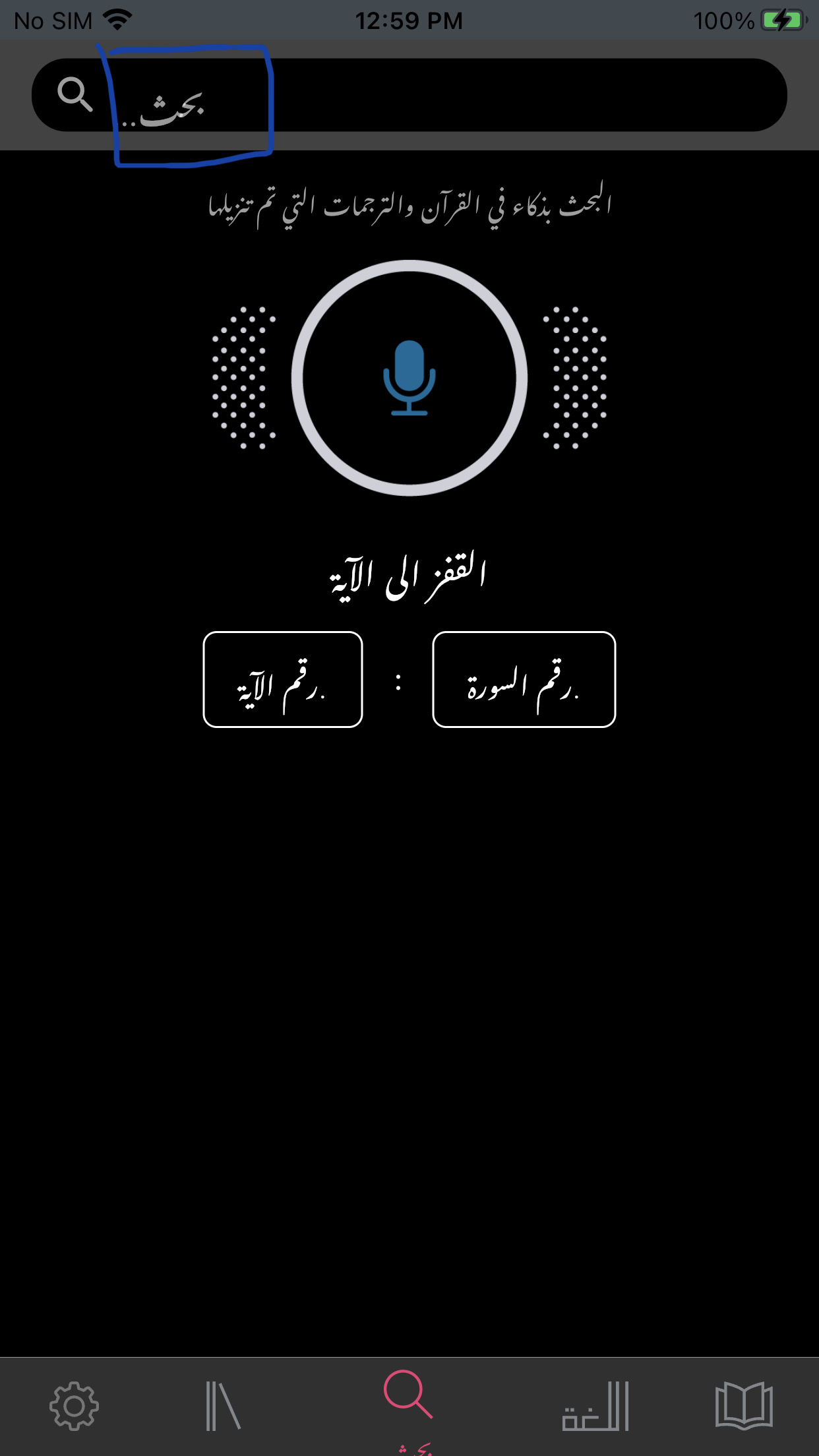Select the ayah number field
Image resolution: width=819 pixels, height=1456 pixels.
click(283, 680)
